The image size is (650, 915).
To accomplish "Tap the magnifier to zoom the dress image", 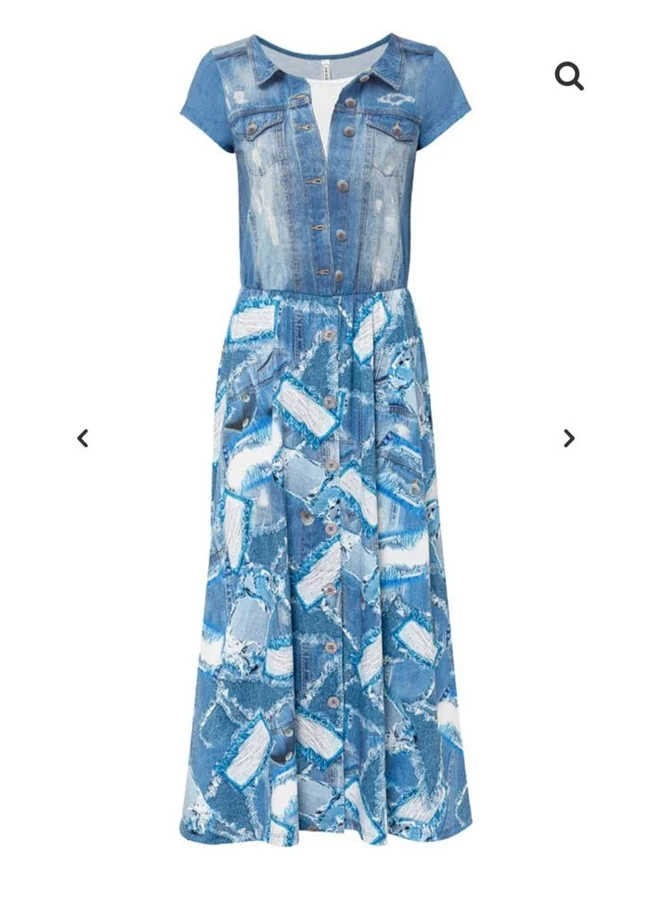I will point(568,76).
